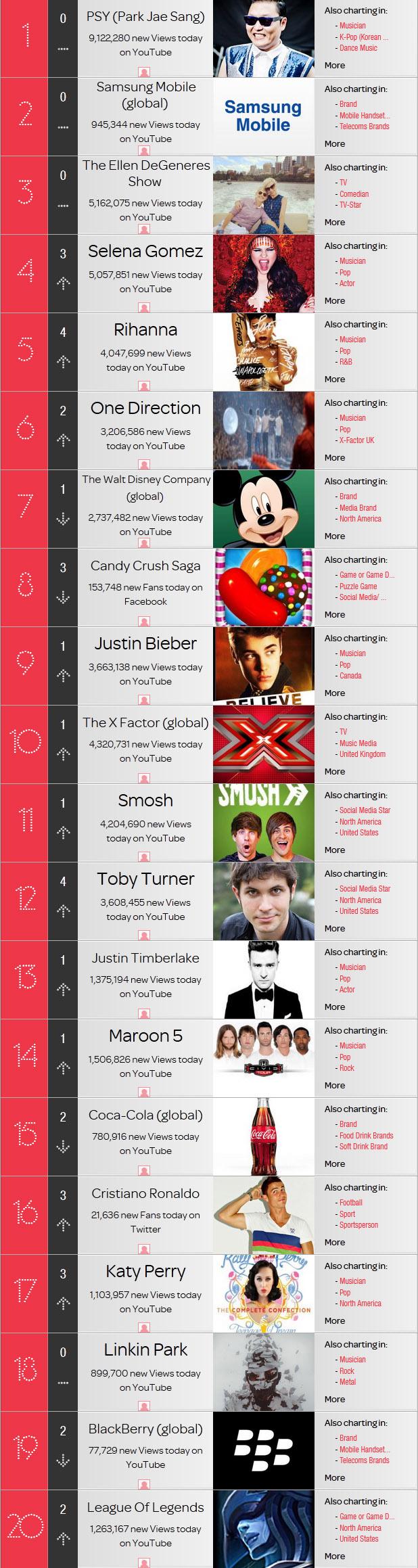Select Rock category under Maroon 5
Viewport: 418px width, 1568px height.
point(346,1068)
